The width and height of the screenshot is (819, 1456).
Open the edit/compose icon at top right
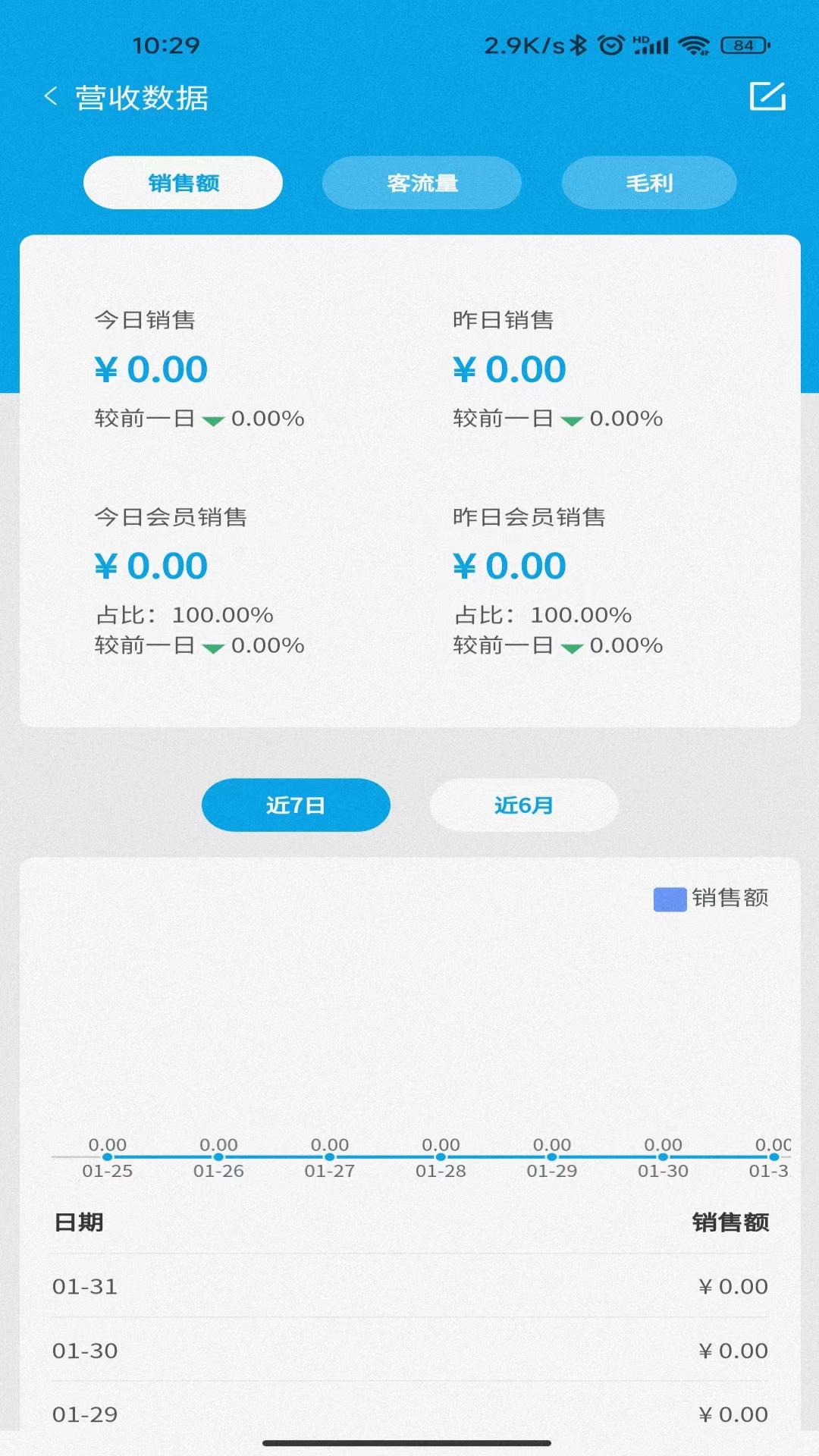pos(770,96)
